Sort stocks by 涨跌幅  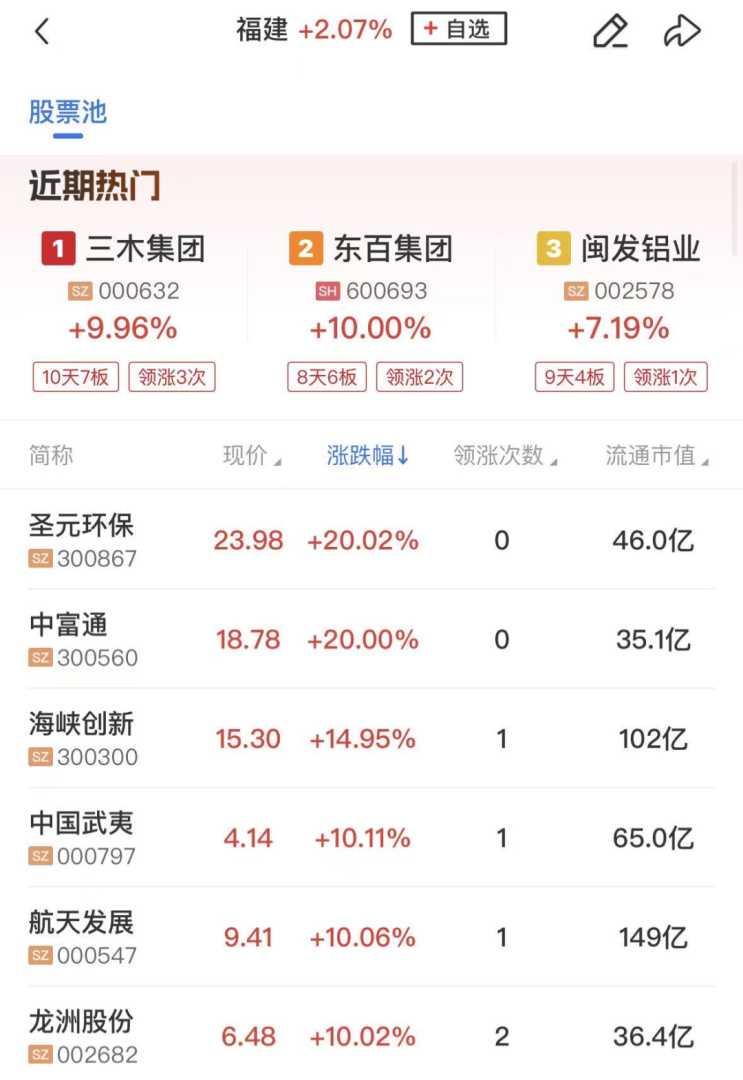[x=367, y=456]
